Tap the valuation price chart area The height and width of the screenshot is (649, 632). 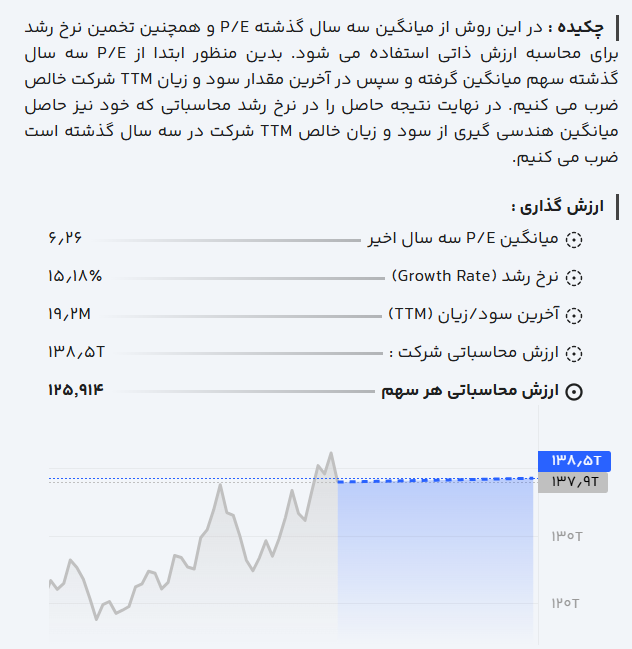point(290,545)
